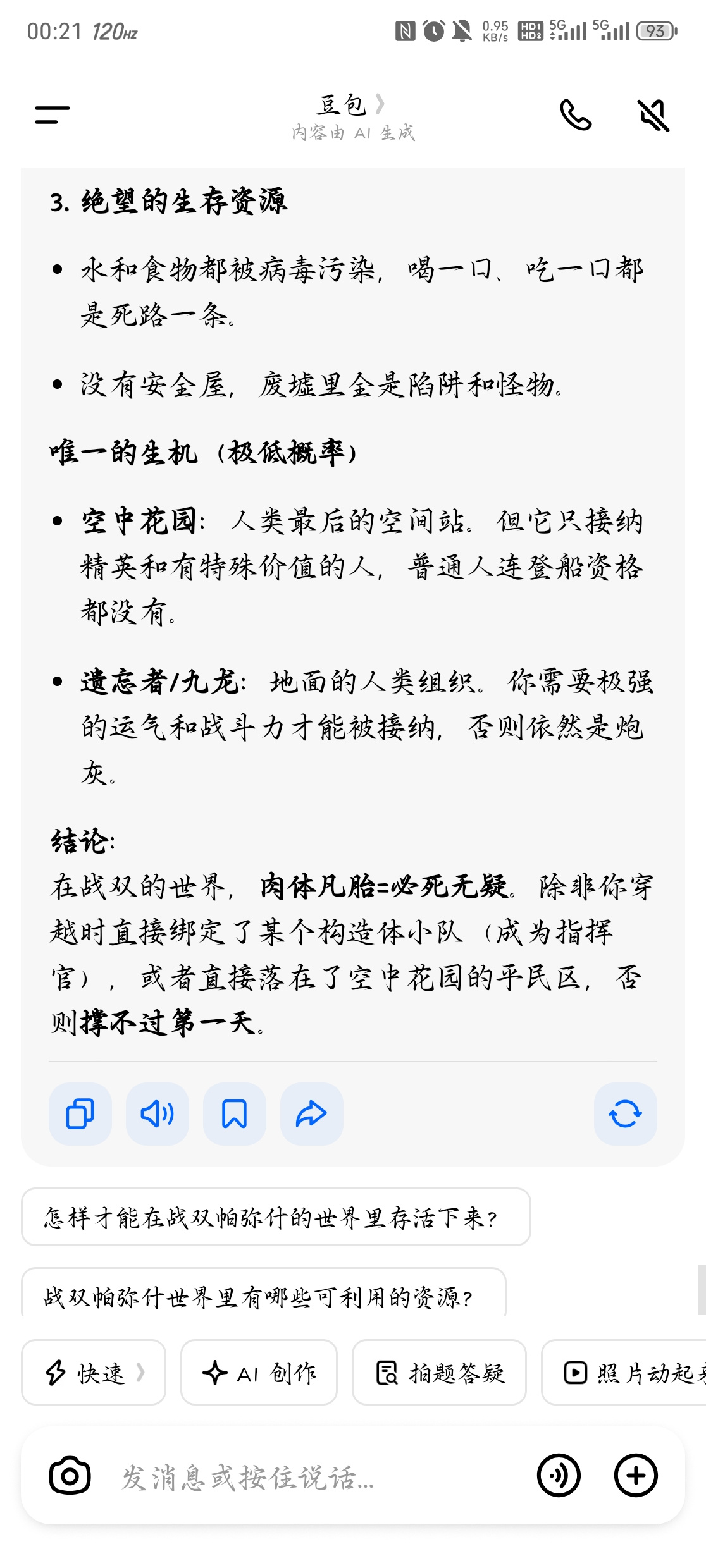
Task: Bookmark this reply
Action: coord(235,1114)
